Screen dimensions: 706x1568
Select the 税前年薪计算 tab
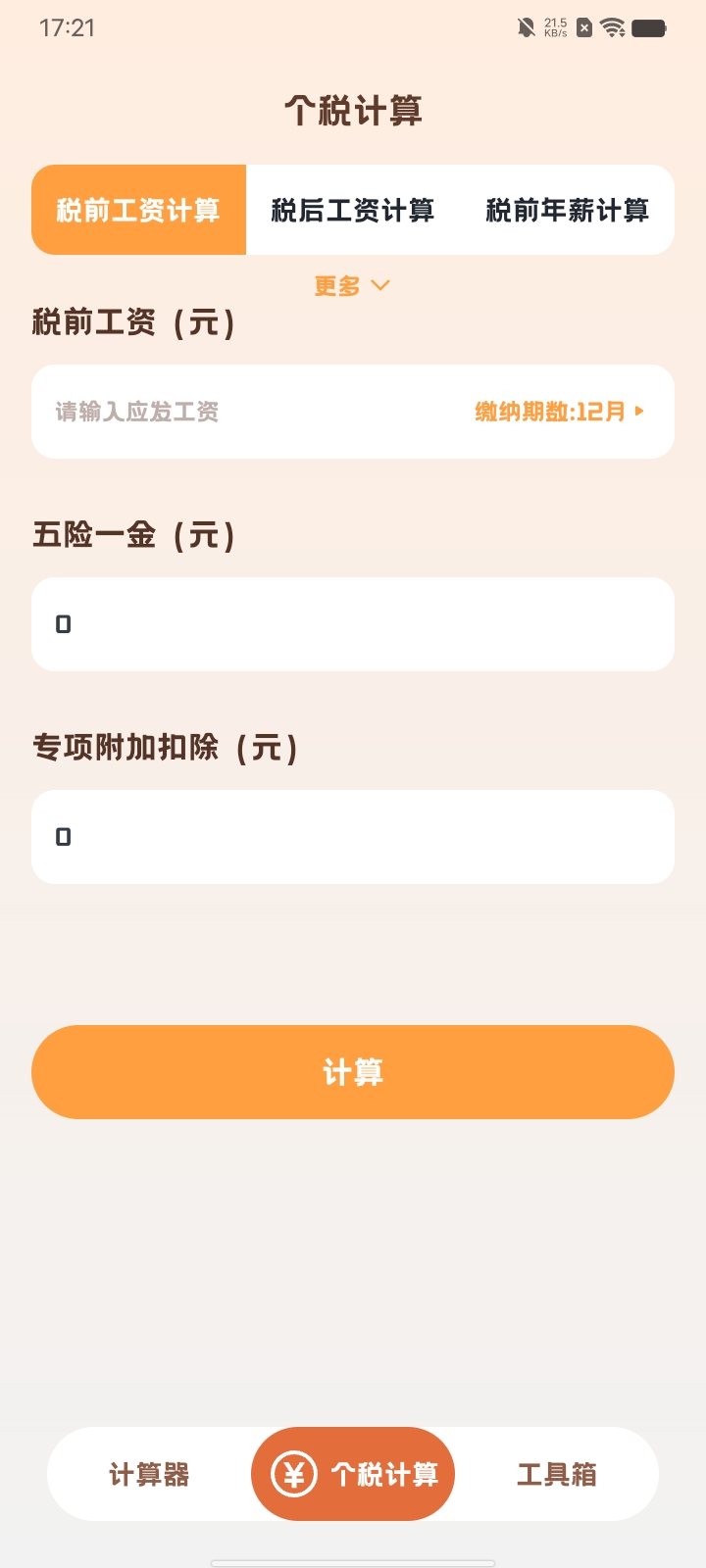[567, 210]
